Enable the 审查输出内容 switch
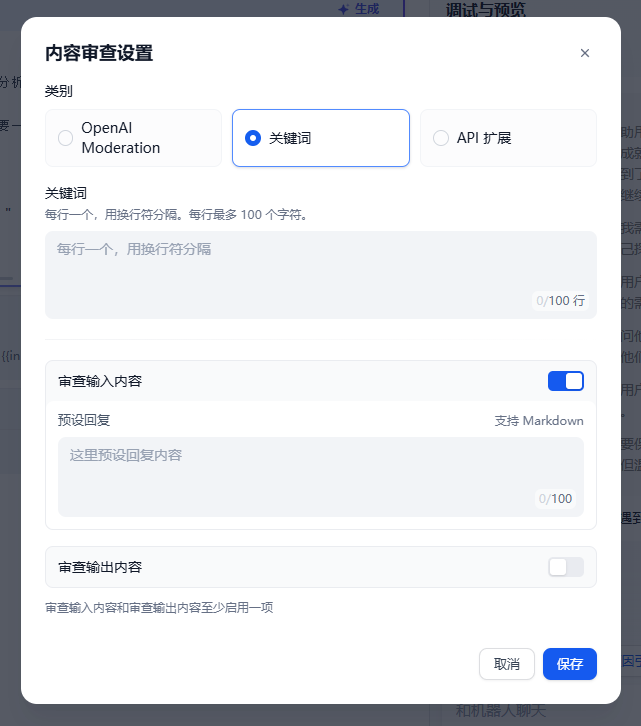This screenshot has width=641, height=726. click(565, 567)
